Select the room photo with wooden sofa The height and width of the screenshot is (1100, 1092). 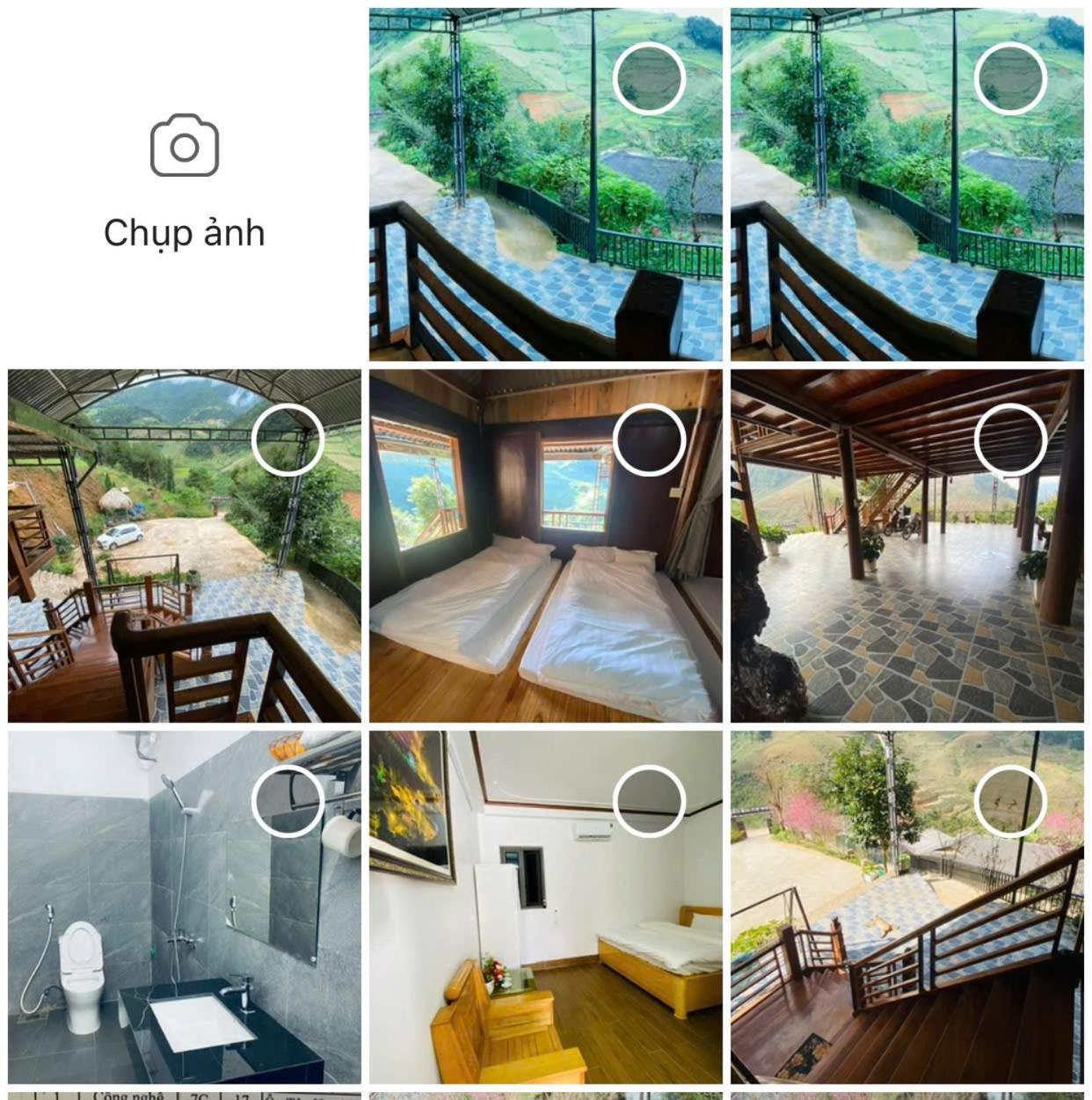click(x=649, y=800)
